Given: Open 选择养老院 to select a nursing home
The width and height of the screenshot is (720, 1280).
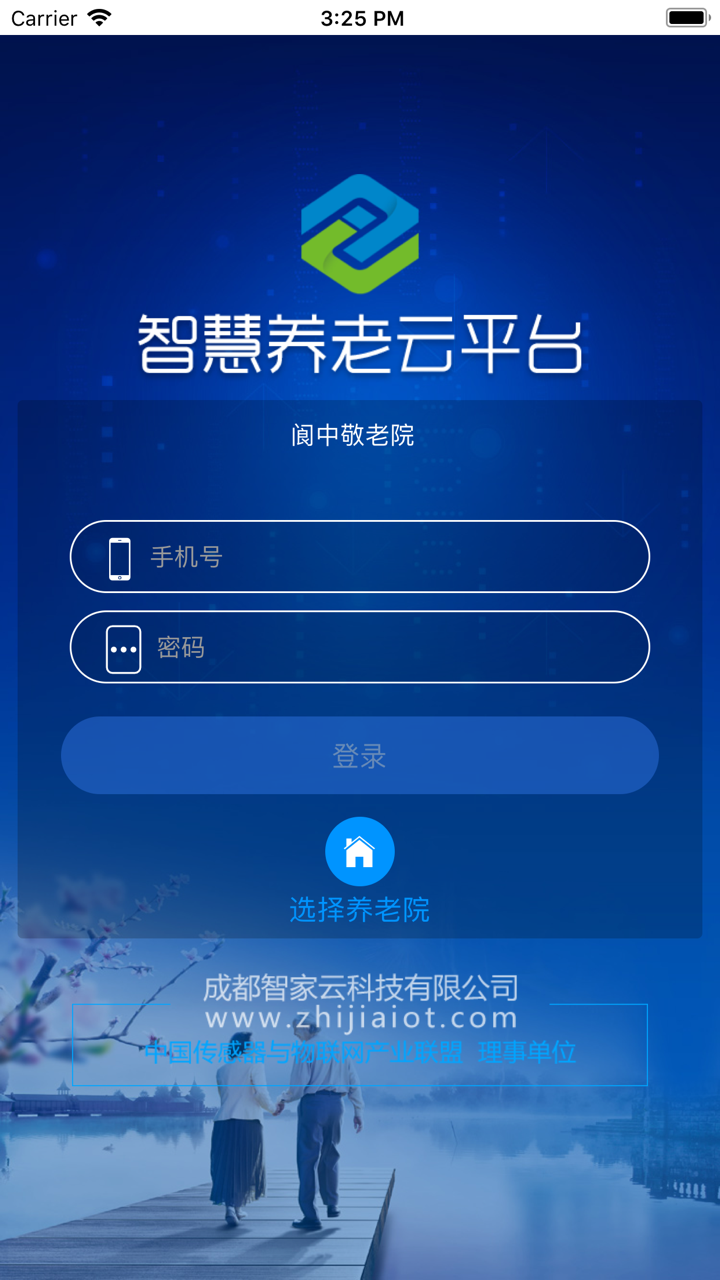Looking at the screenshot, I should (x=359, y=910).
